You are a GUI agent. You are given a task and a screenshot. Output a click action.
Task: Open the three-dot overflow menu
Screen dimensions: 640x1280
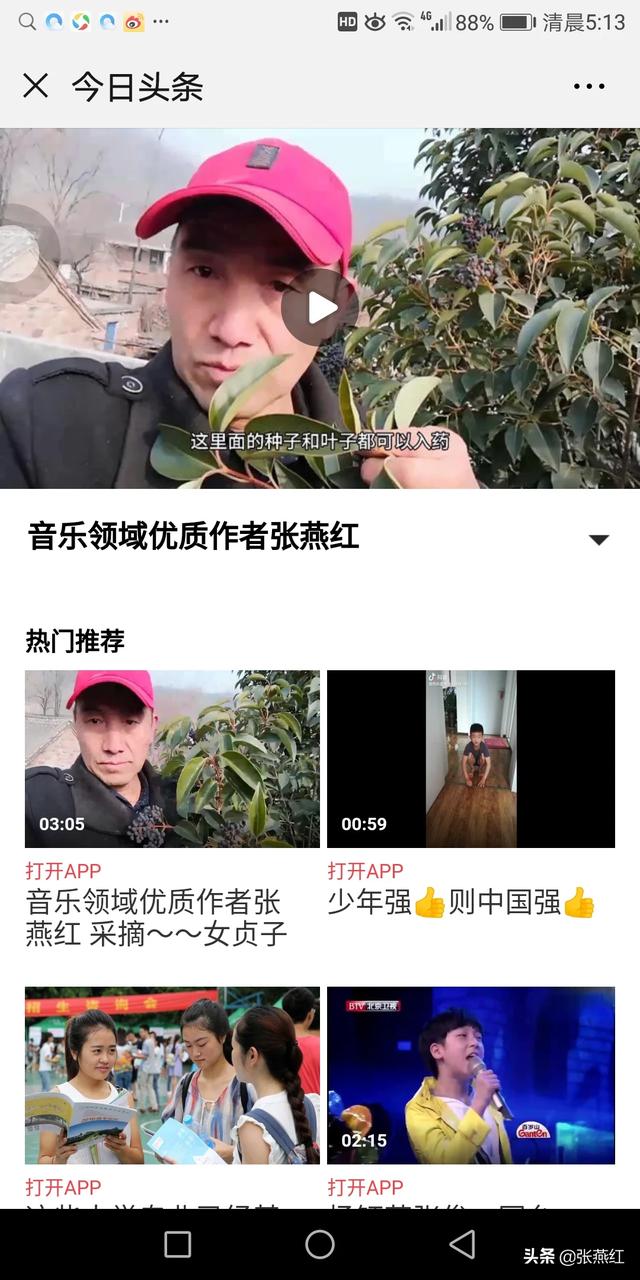click(x=589, y=87)
